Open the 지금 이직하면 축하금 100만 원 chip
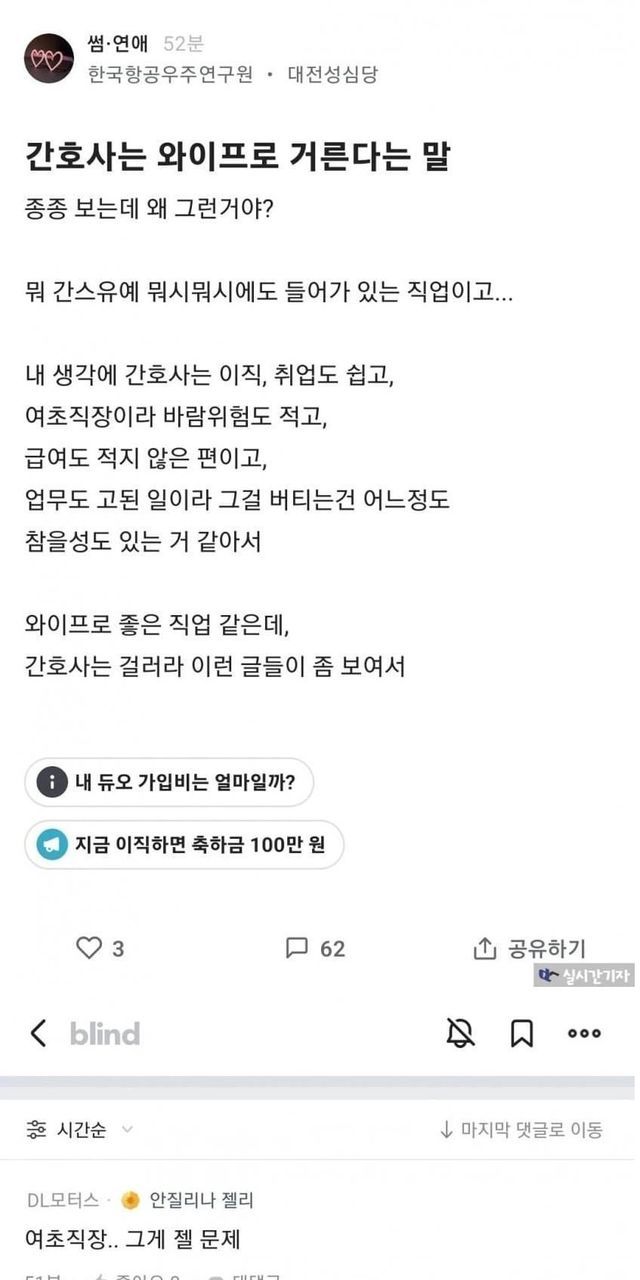This screenshot has width=640, height=1280. pos(184,845)
